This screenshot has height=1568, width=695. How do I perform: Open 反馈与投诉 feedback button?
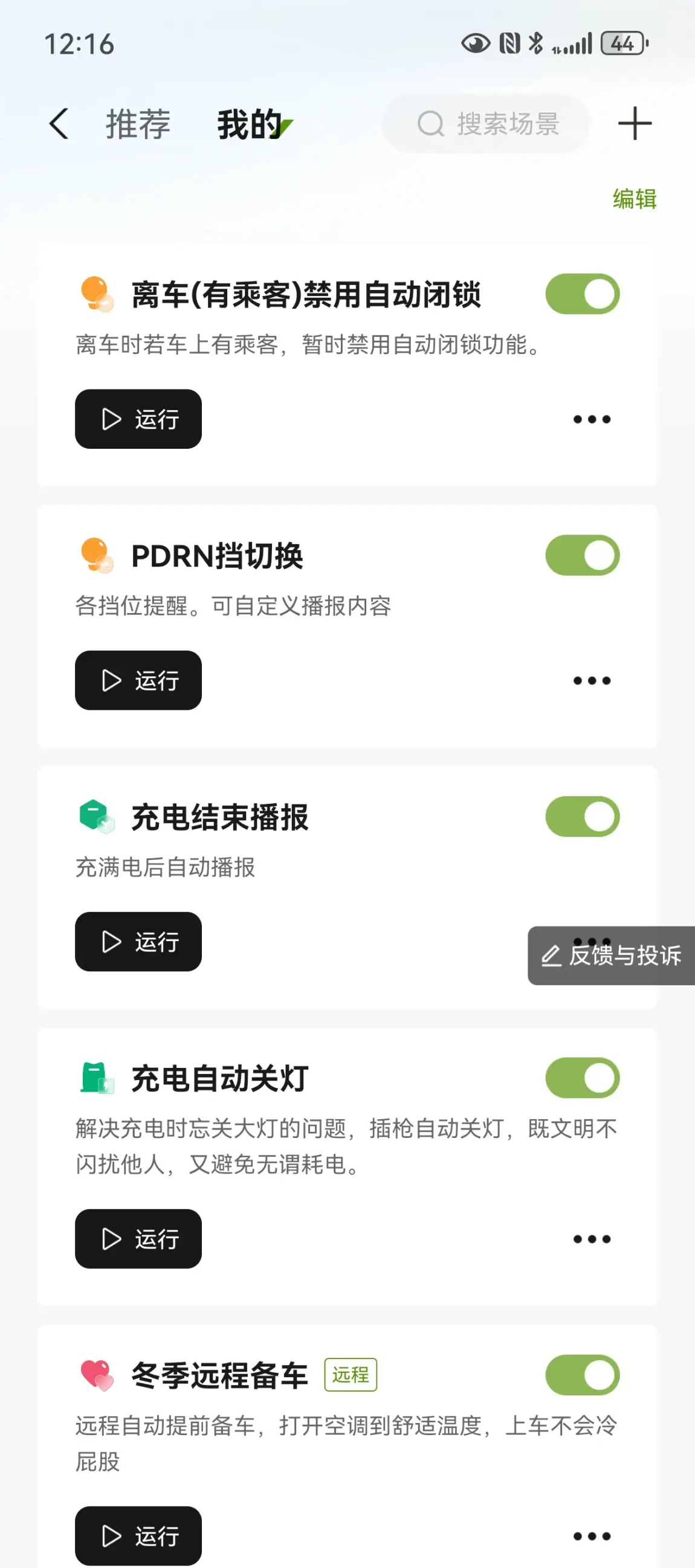612,955
